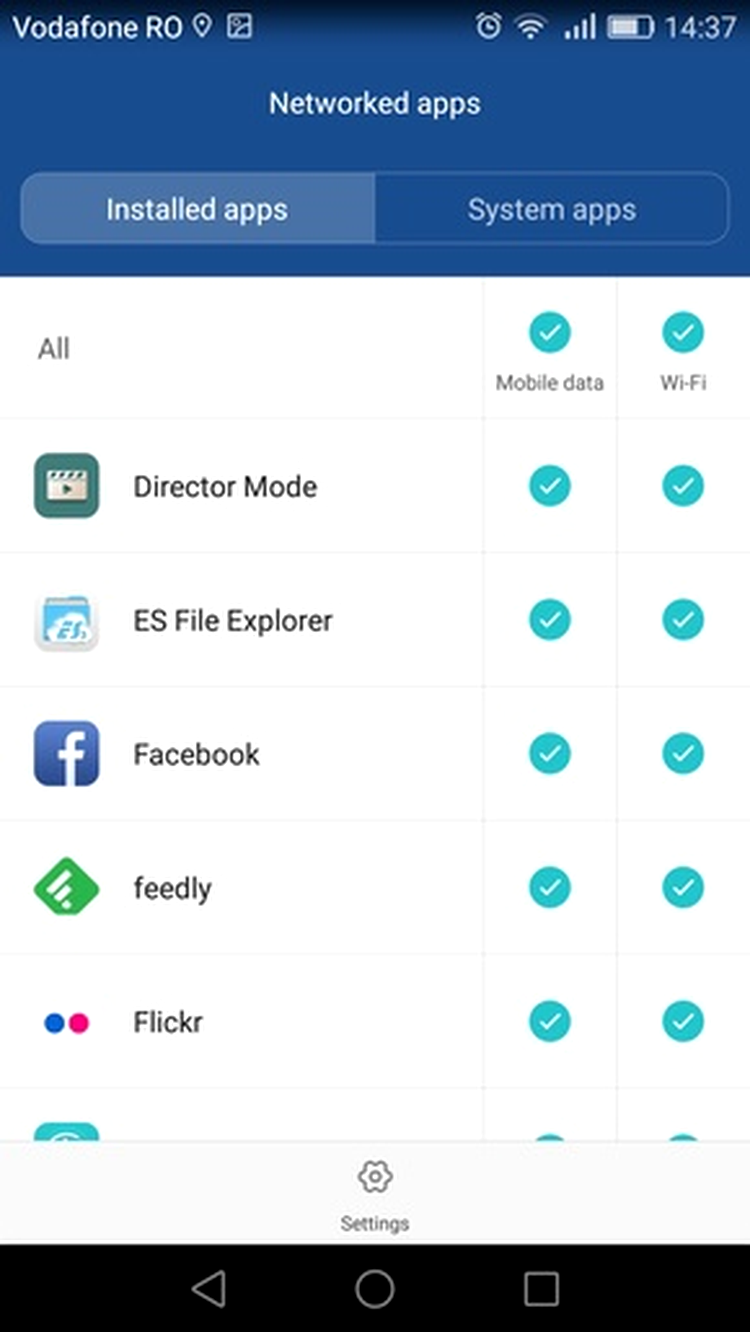Toggle Flickr's mobile data checkbox
Viewport: 750px width, 1332px height.
coord(549,1021)
